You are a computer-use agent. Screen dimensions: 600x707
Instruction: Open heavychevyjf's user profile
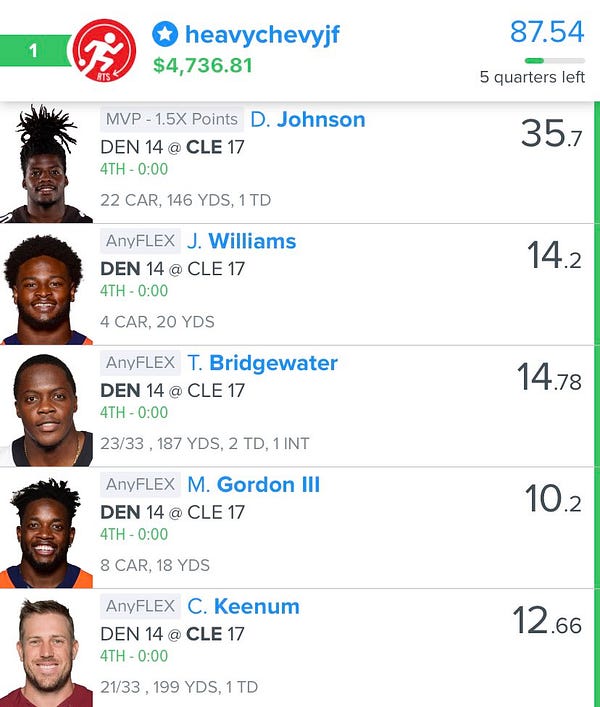point(262,35)
